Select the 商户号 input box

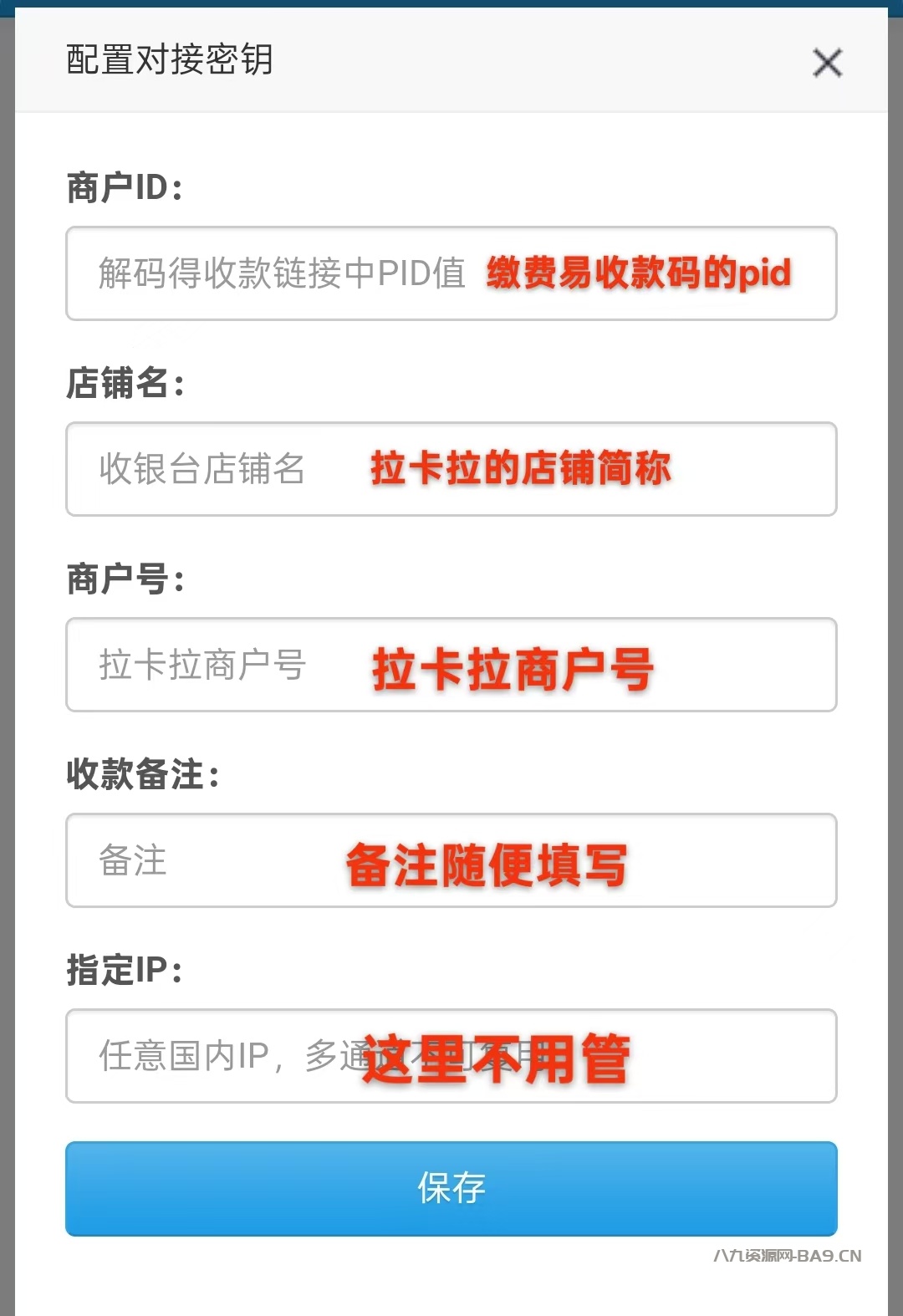pyautogui.click(x=451, y=665)
